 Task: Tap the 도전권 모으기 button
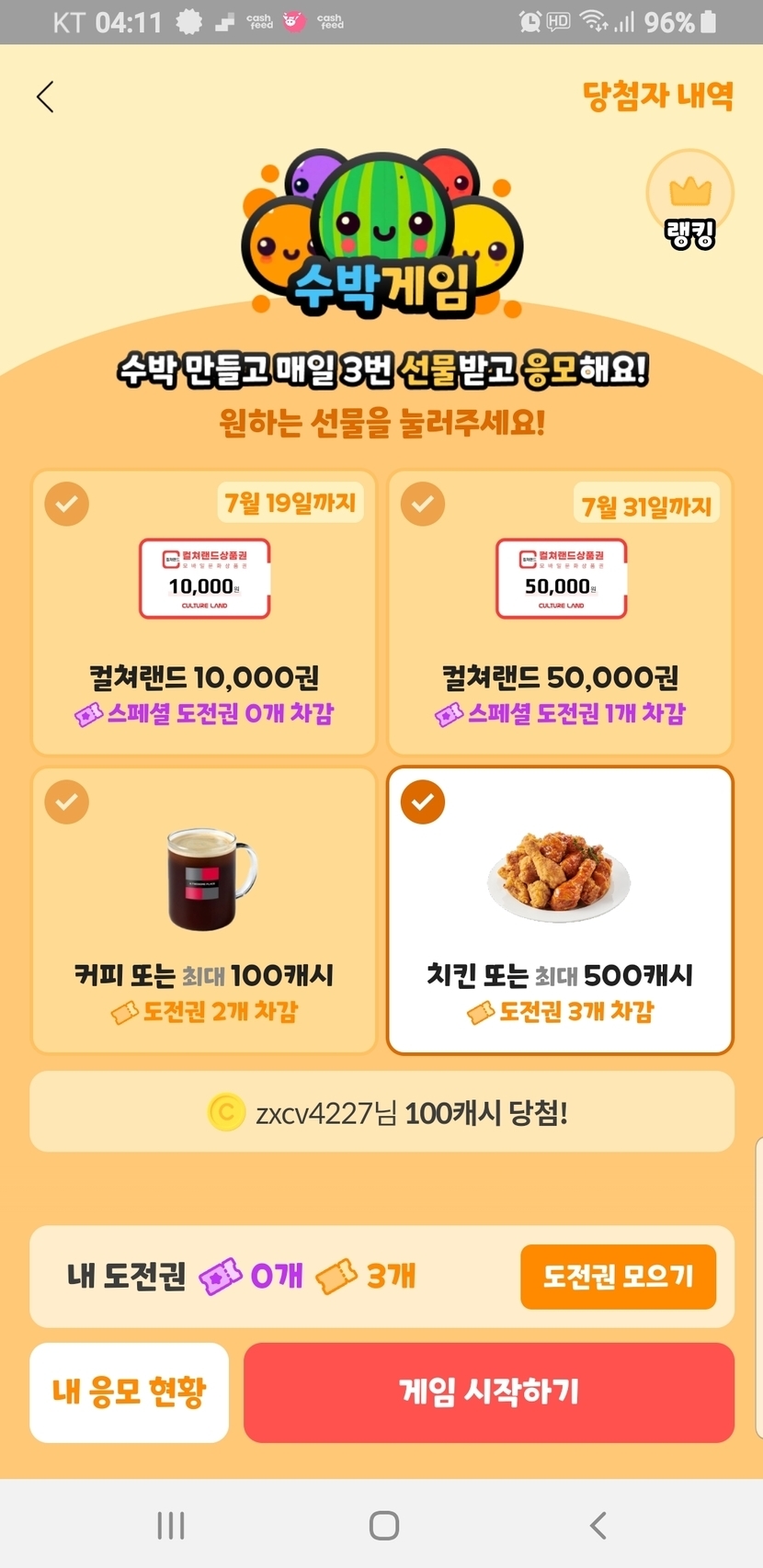pyautogui.click(x=618, y=1277)
